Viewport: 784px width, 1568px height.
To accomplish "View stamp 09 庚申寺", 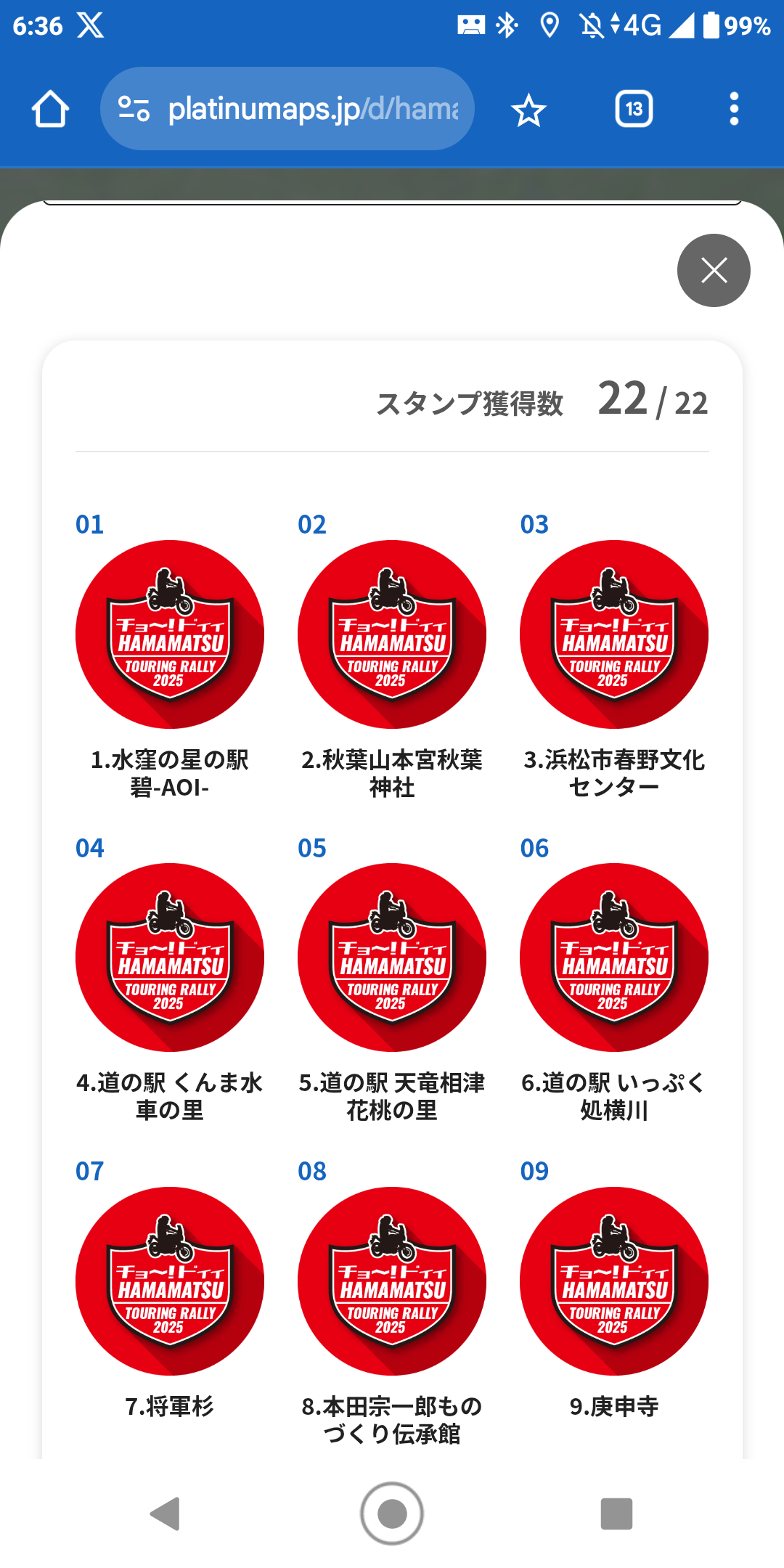I will coord(614,1281).
